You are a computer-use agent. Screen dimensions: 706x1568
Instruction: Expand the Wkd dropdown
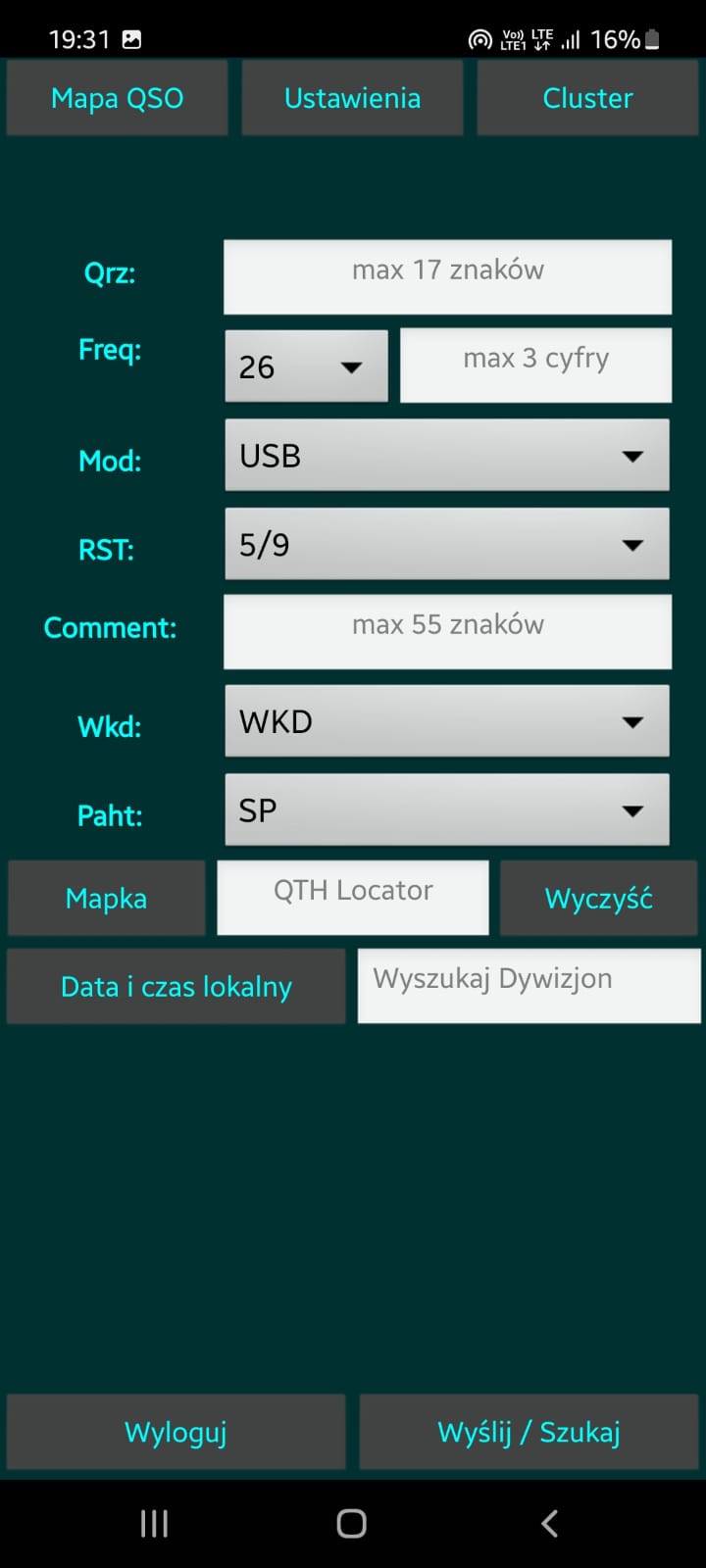point(447,721)
